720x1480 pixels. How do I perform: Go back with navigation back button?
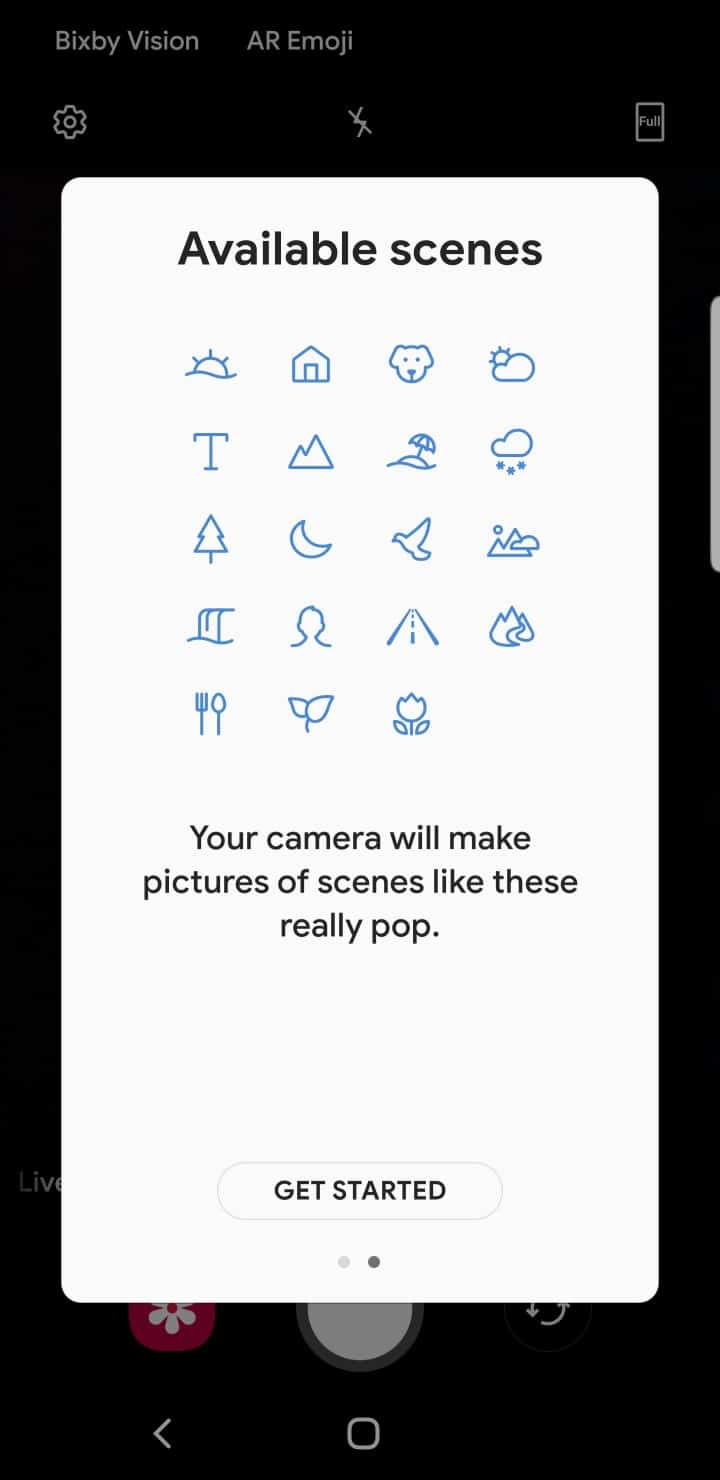click(x=163, y=1433)
